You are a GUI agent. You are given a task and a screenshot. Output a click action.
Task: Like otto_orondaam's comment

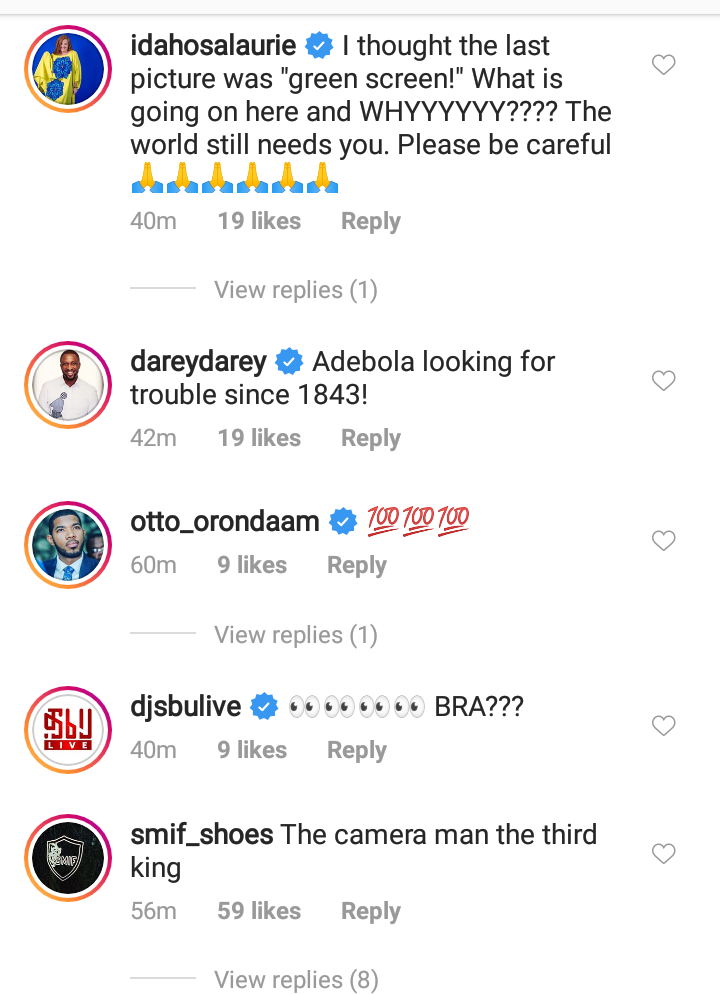point(664,541)
